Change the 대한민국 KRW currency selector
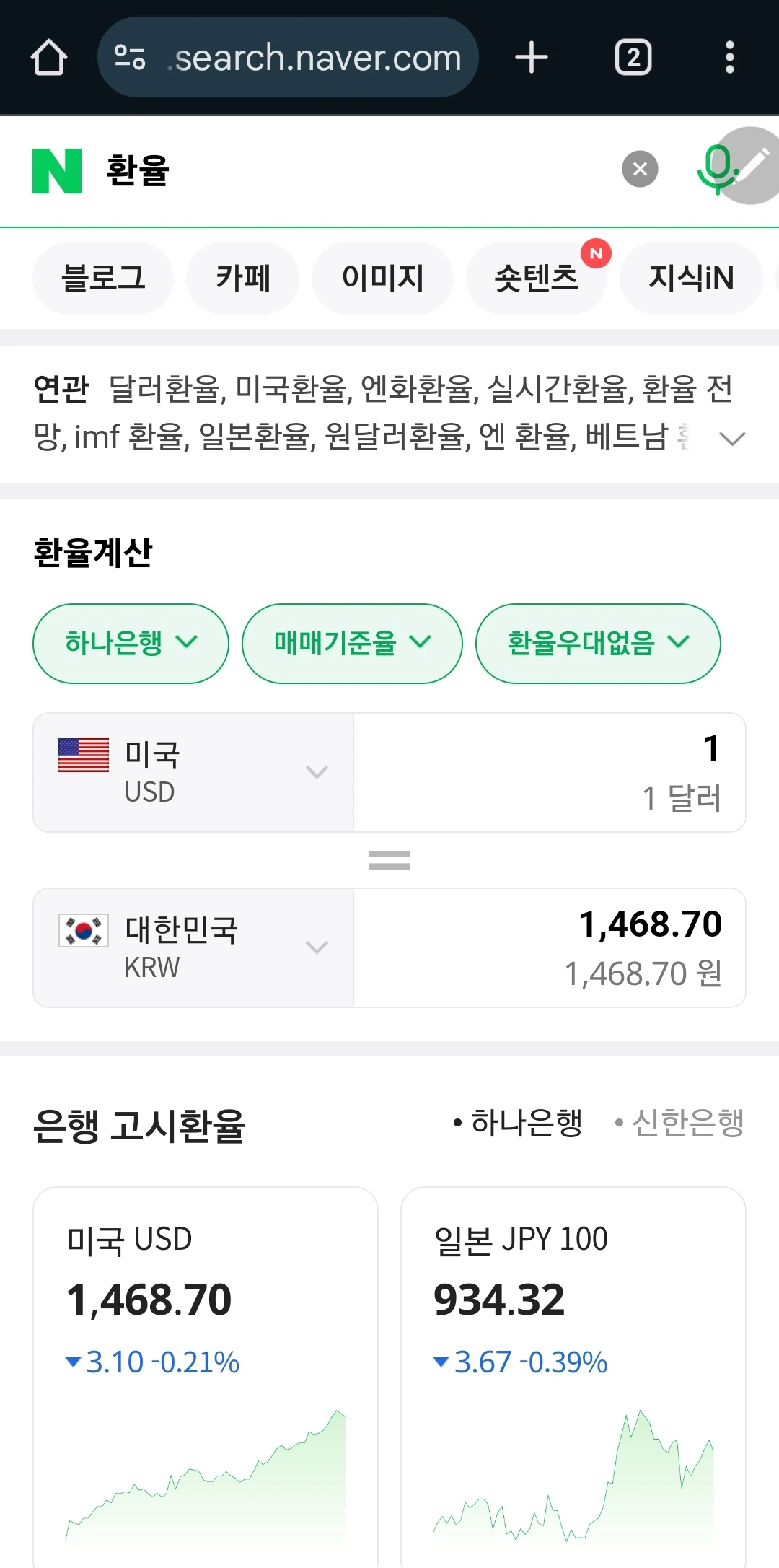 [x=193, y=947]
